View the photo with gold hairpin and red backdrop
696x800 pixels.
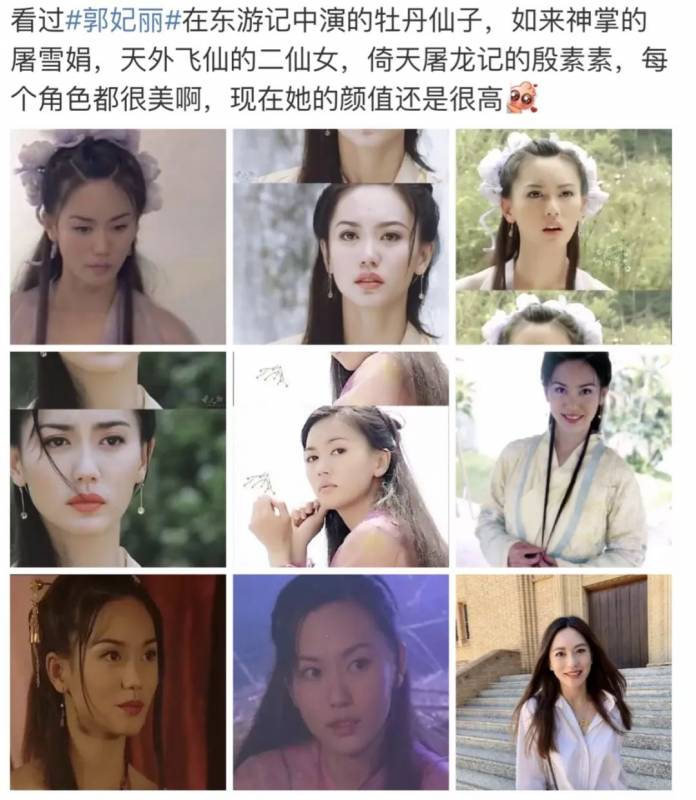(118, 682)
